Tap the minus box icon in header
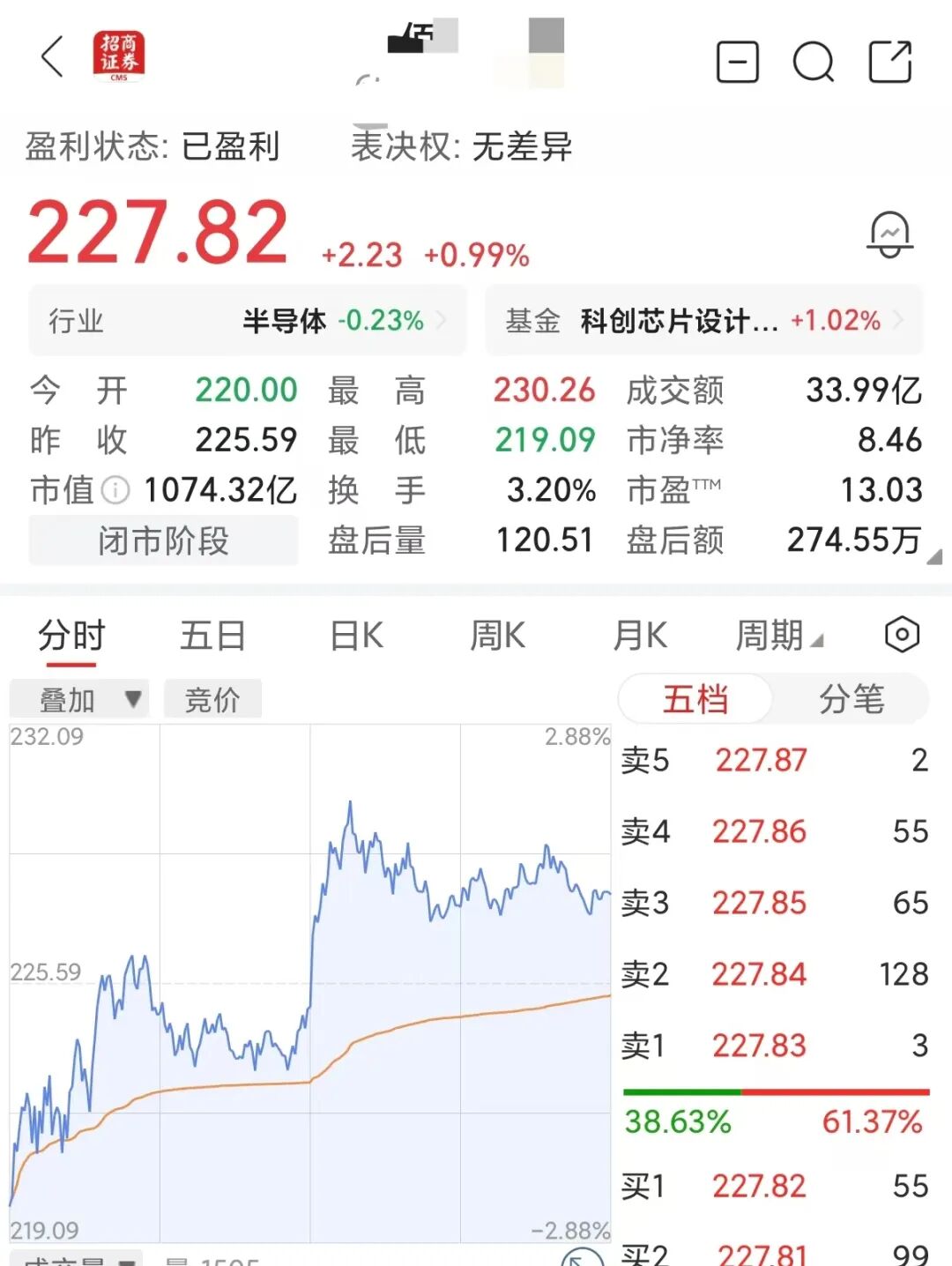Screen dimensions: 952x1266 [x=737, y=62]
